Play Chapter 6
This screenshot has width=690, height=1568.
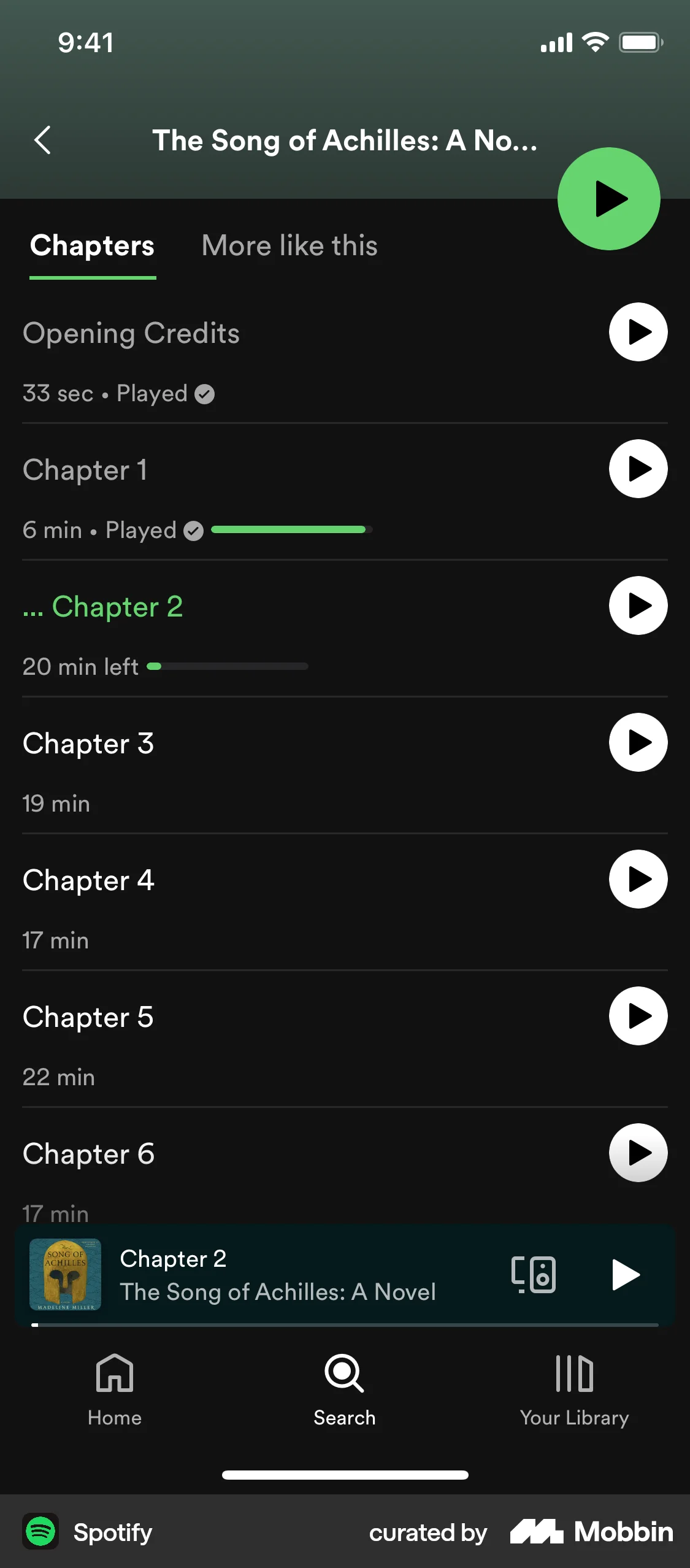tap(638, 1153)
